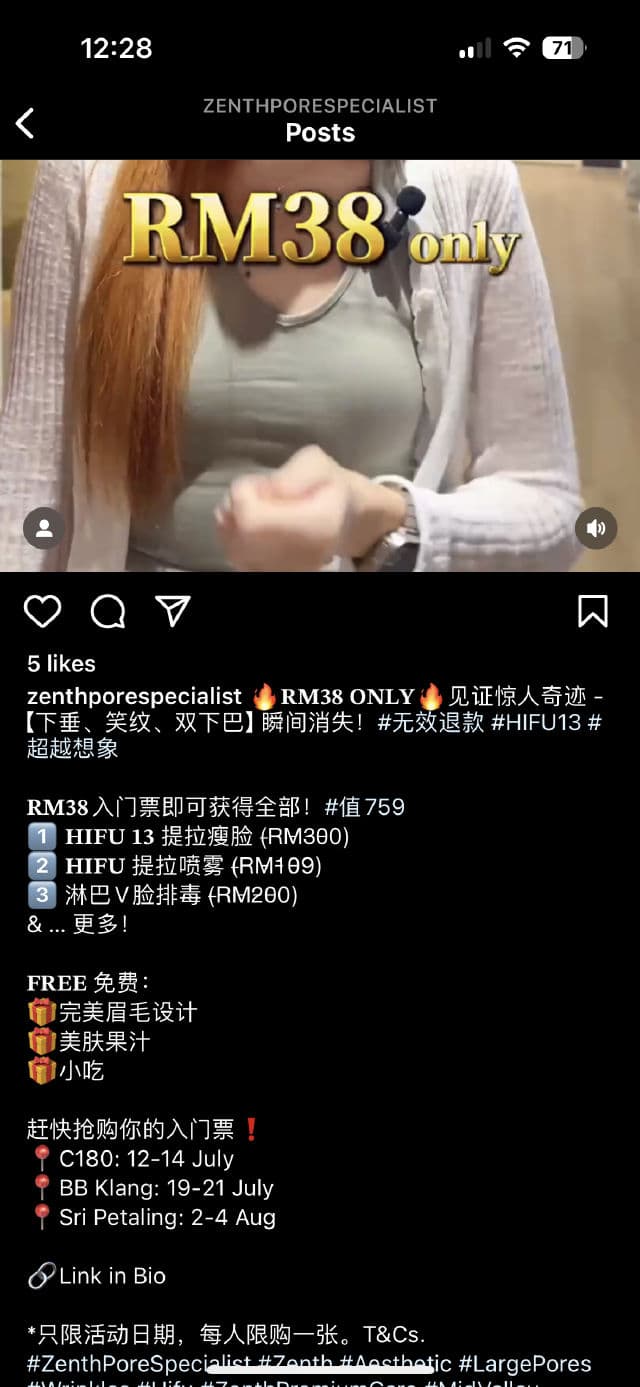Screen dimensions: 640x1387
Task: Bookmark the RM38 only post
Action: [x=593, y=611]
